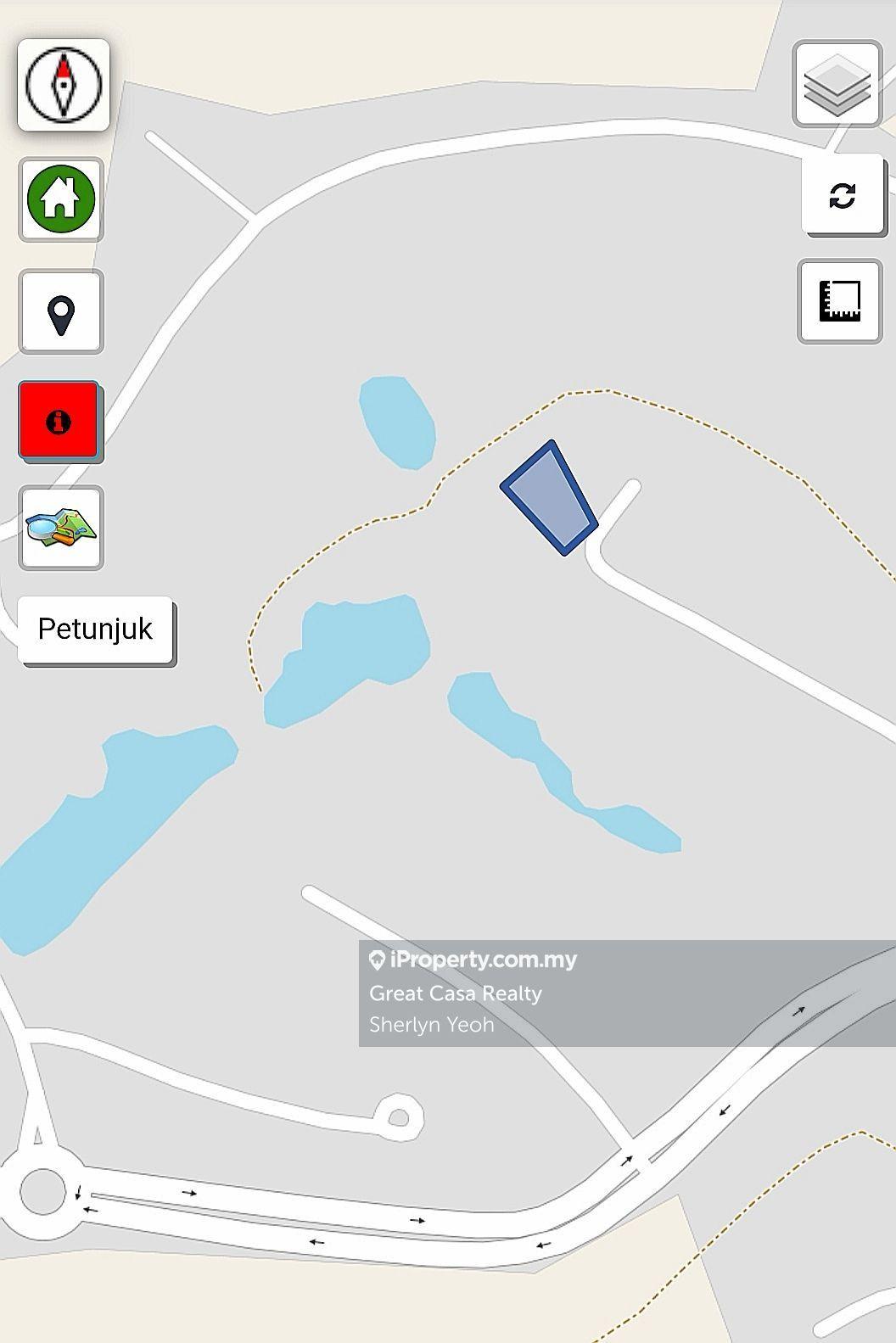Open the map search tool

pyautogui.click(x=61, y=528)
